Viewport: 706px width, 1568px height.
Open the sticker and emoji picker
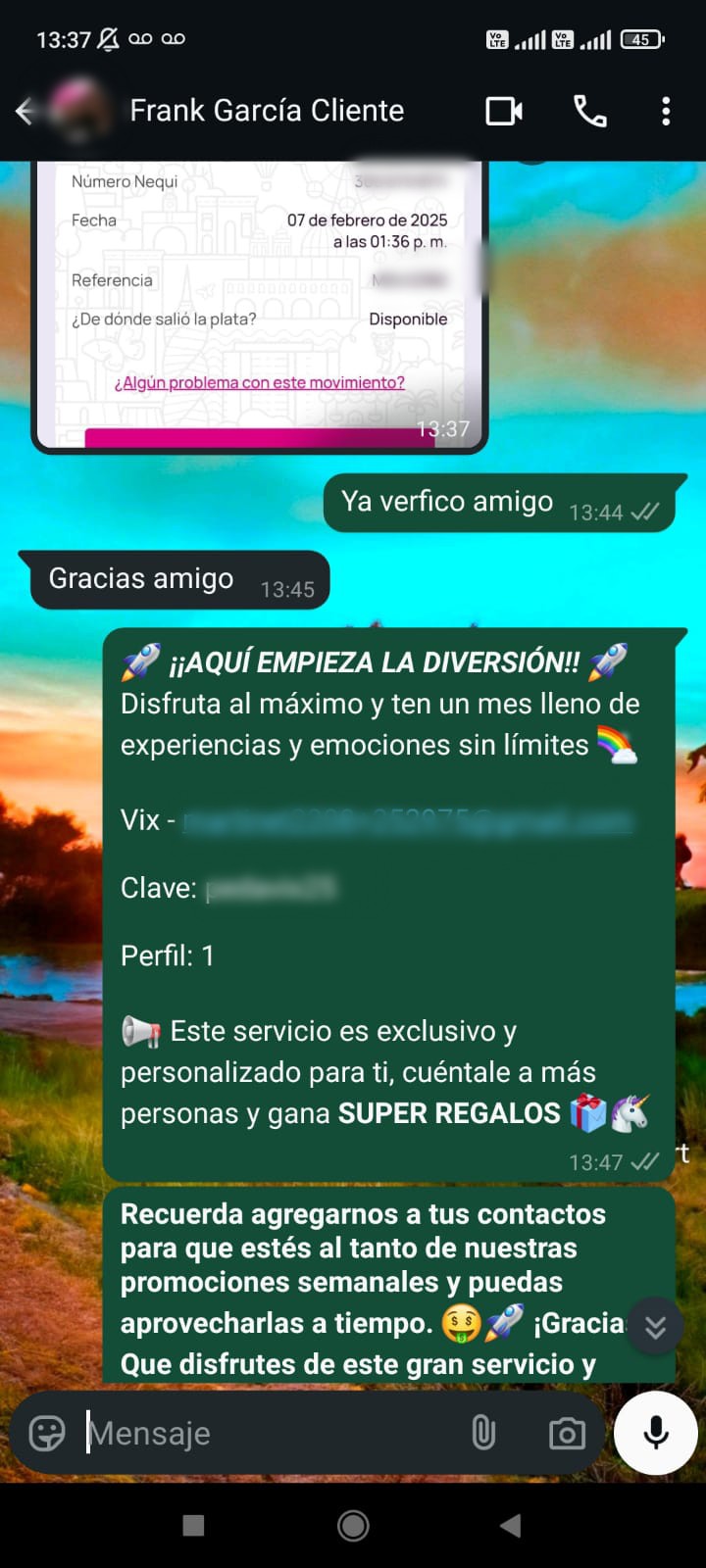(45, 1433)
